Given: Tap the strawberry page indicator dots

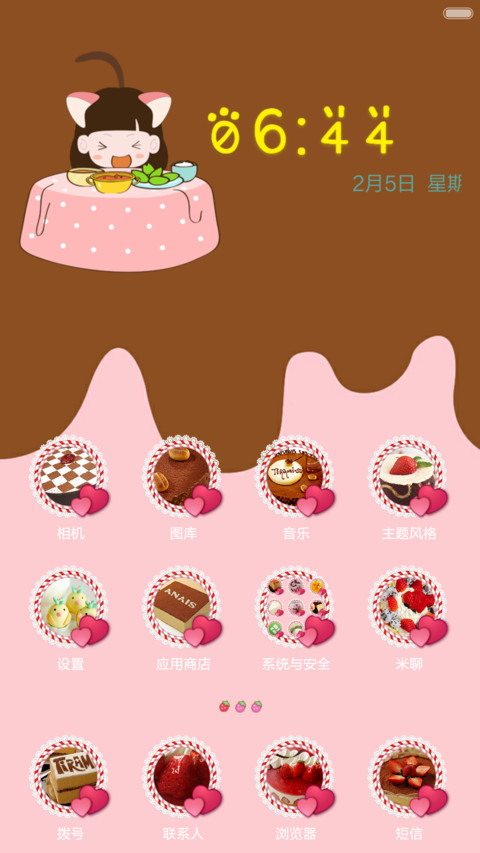Looking at the screenshot, I should pyautogui.click(x=241, y=707).
